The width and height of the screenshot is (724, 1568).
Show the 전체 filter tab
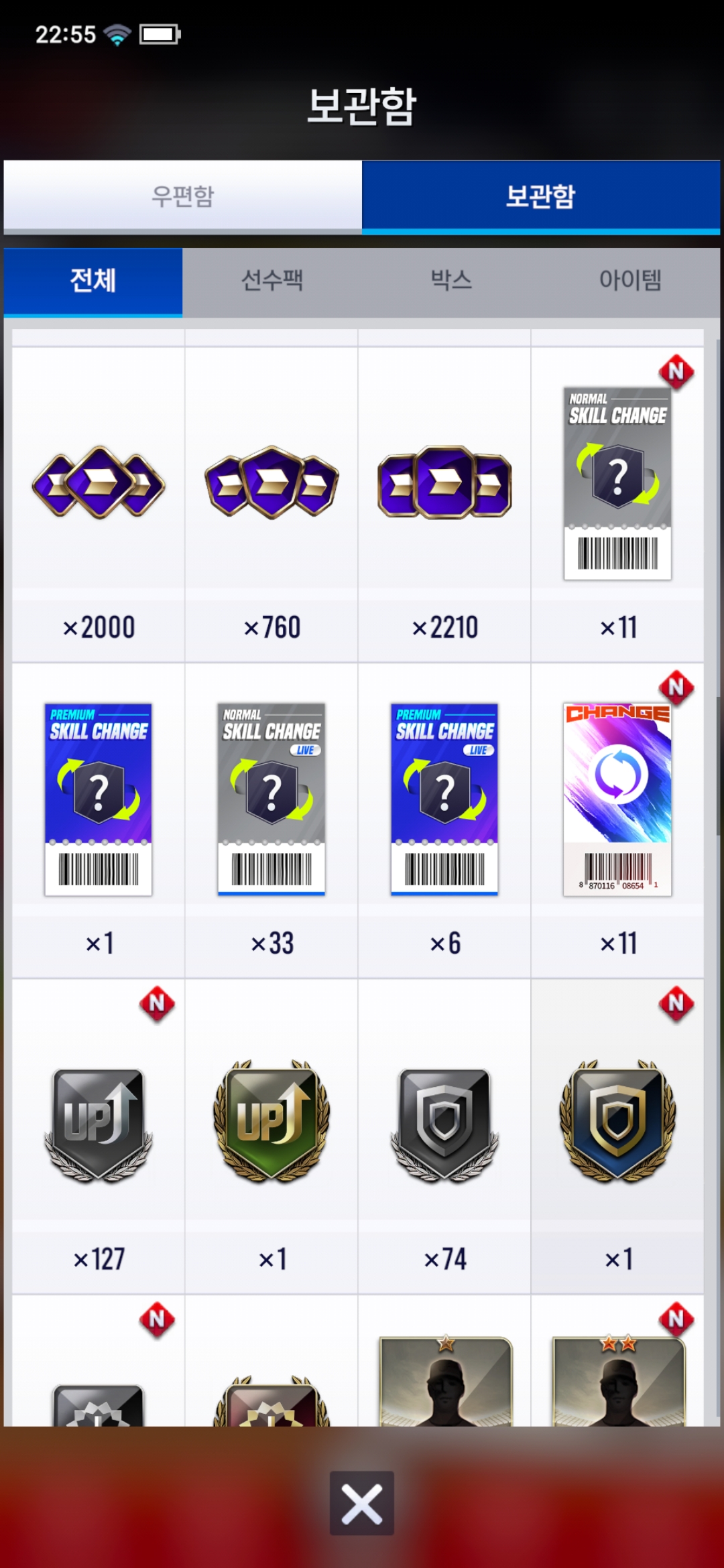point(93,281)
